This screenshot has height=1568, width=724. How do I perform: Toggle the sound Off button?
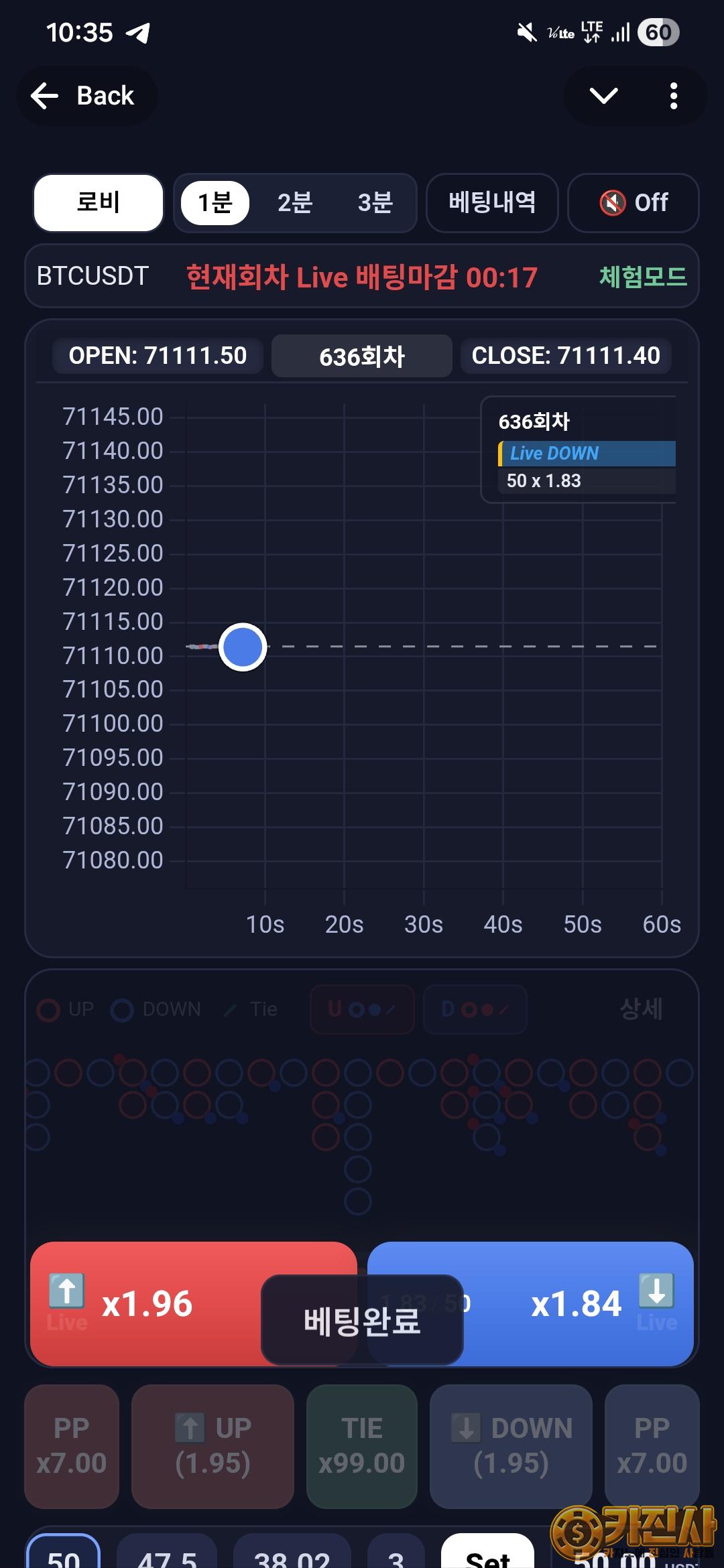pos(633,202)
